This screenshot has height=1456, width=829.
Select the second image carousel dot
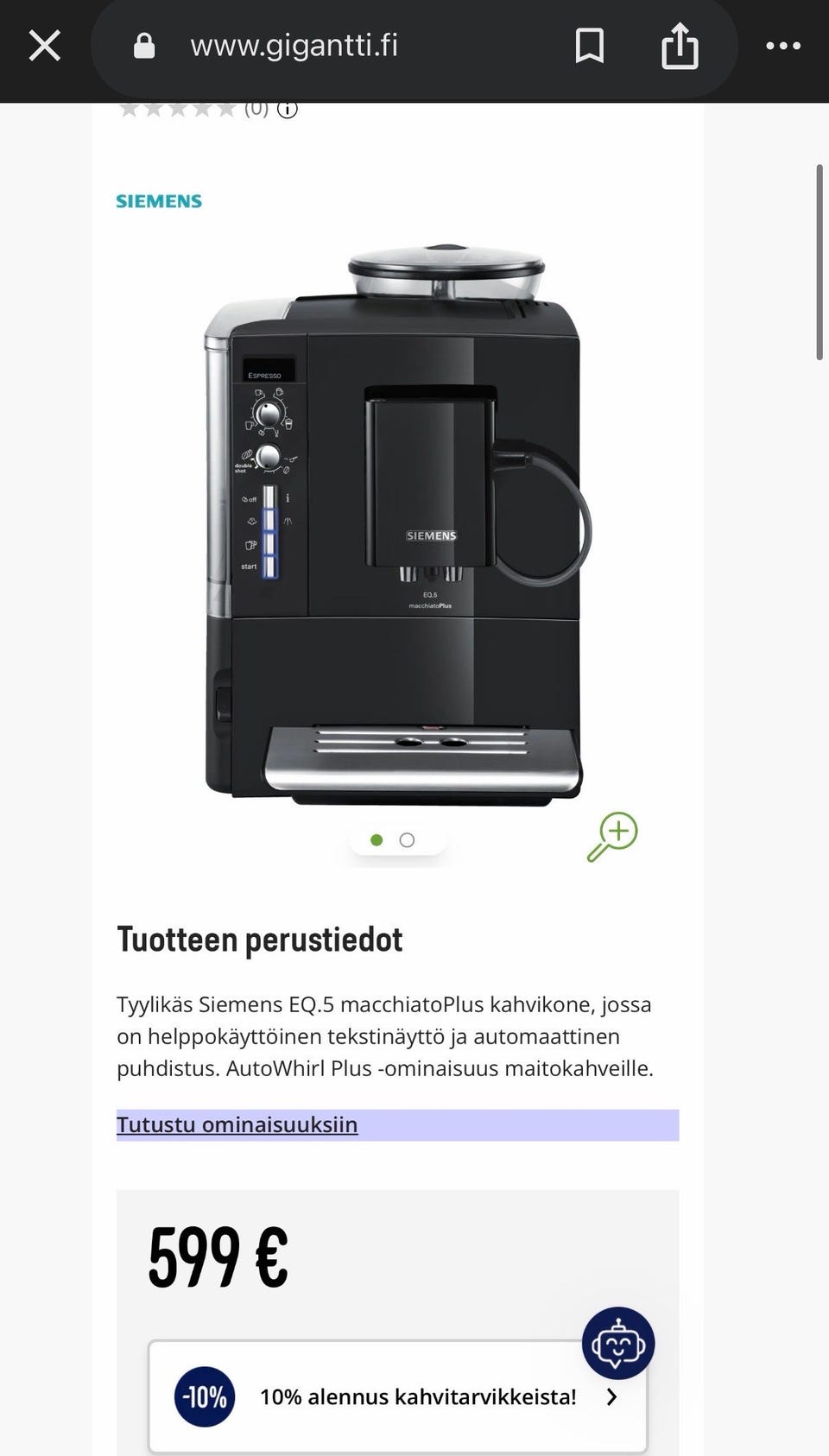tap(407, 839)
